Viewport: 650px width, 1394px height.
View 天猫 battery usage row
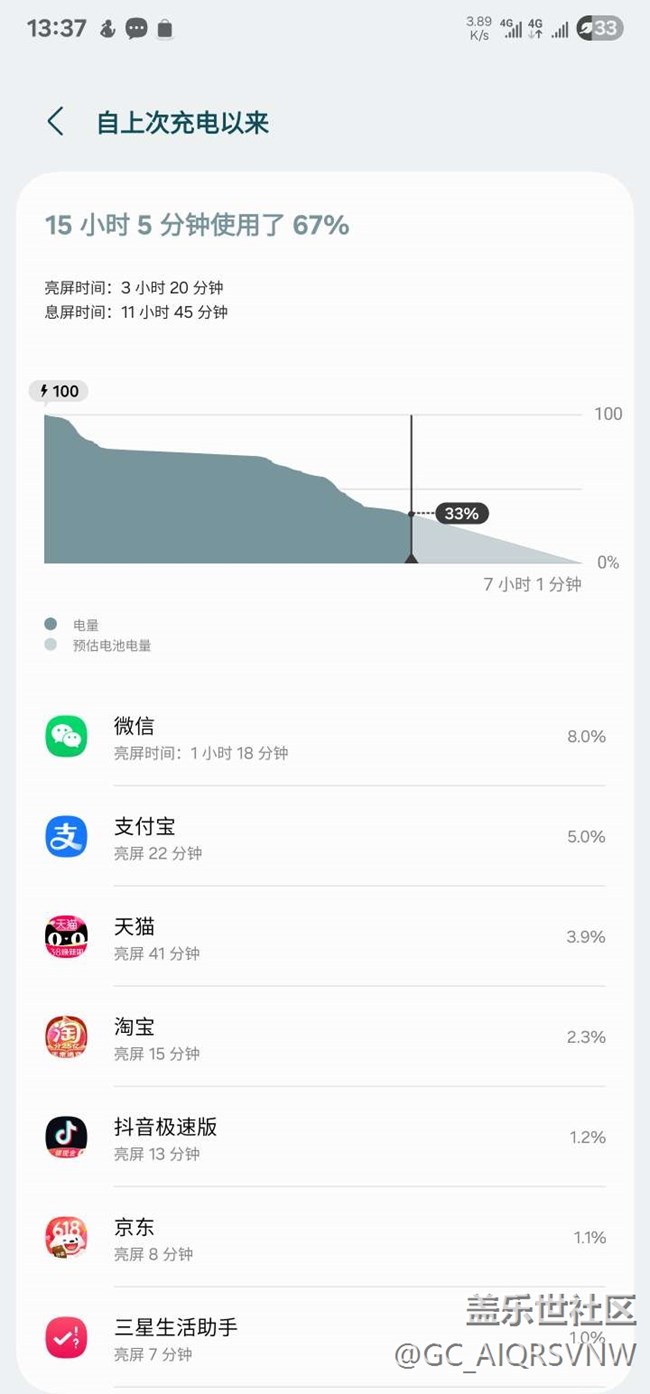[325, 937]
